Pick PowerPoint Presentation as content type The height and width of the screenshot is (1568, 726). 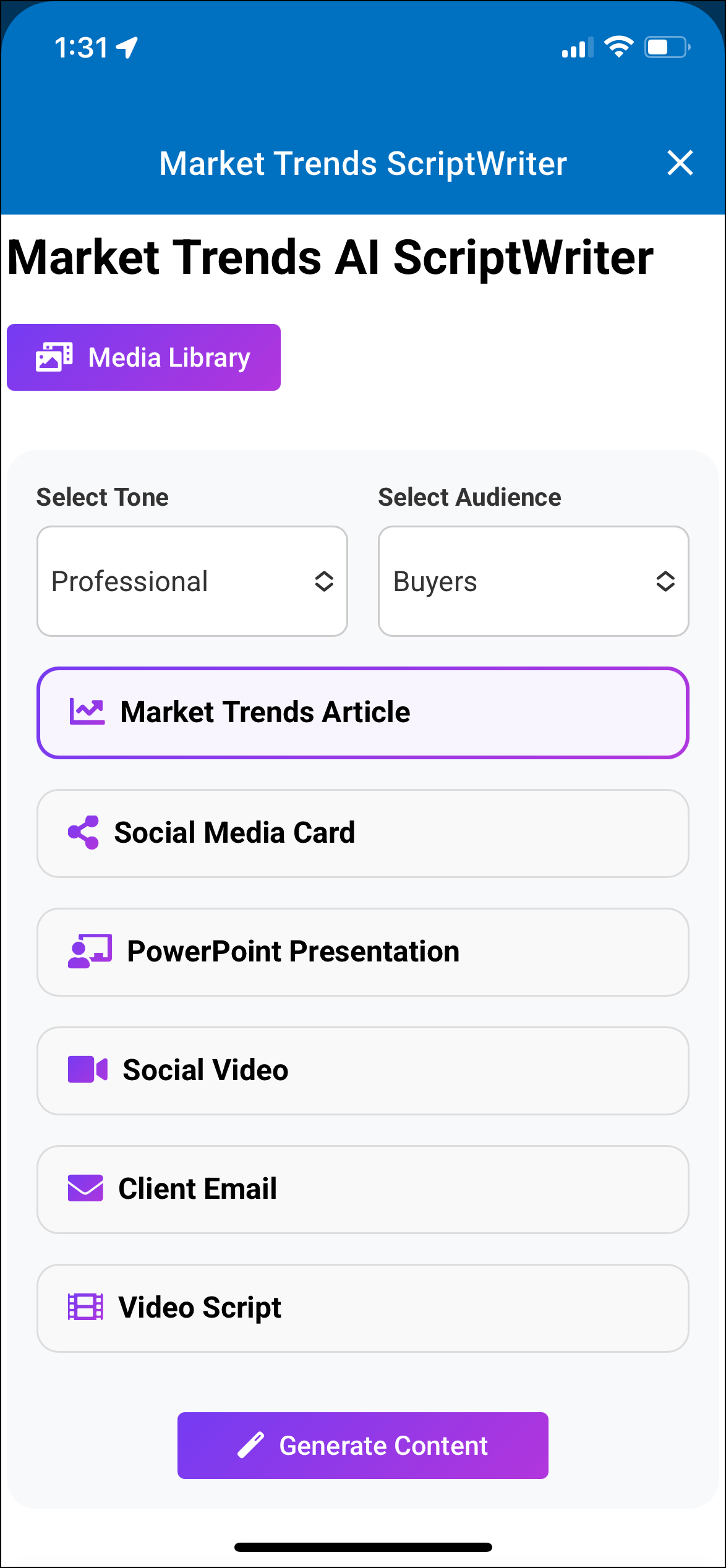(362, 952)
